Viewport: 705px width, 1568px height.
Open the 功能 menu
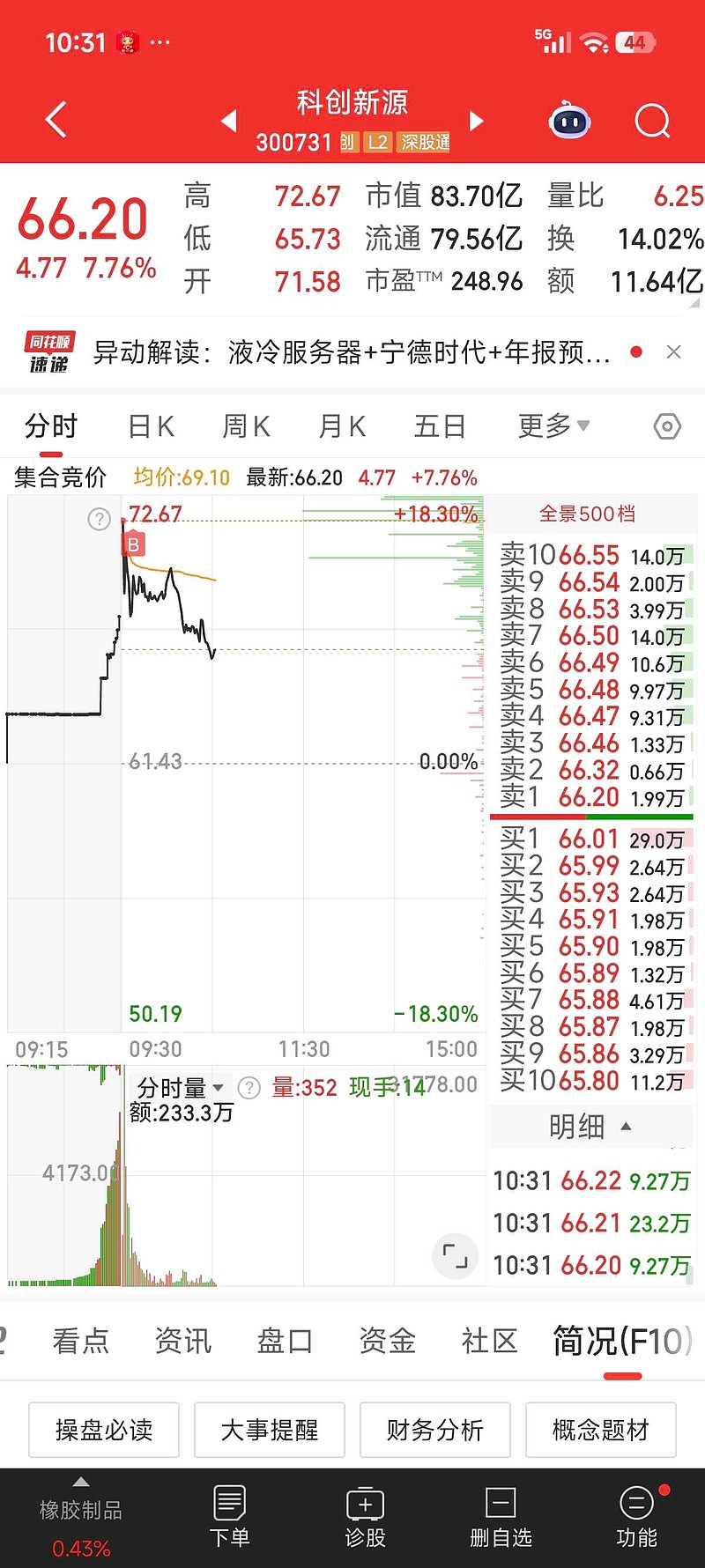636,1517
